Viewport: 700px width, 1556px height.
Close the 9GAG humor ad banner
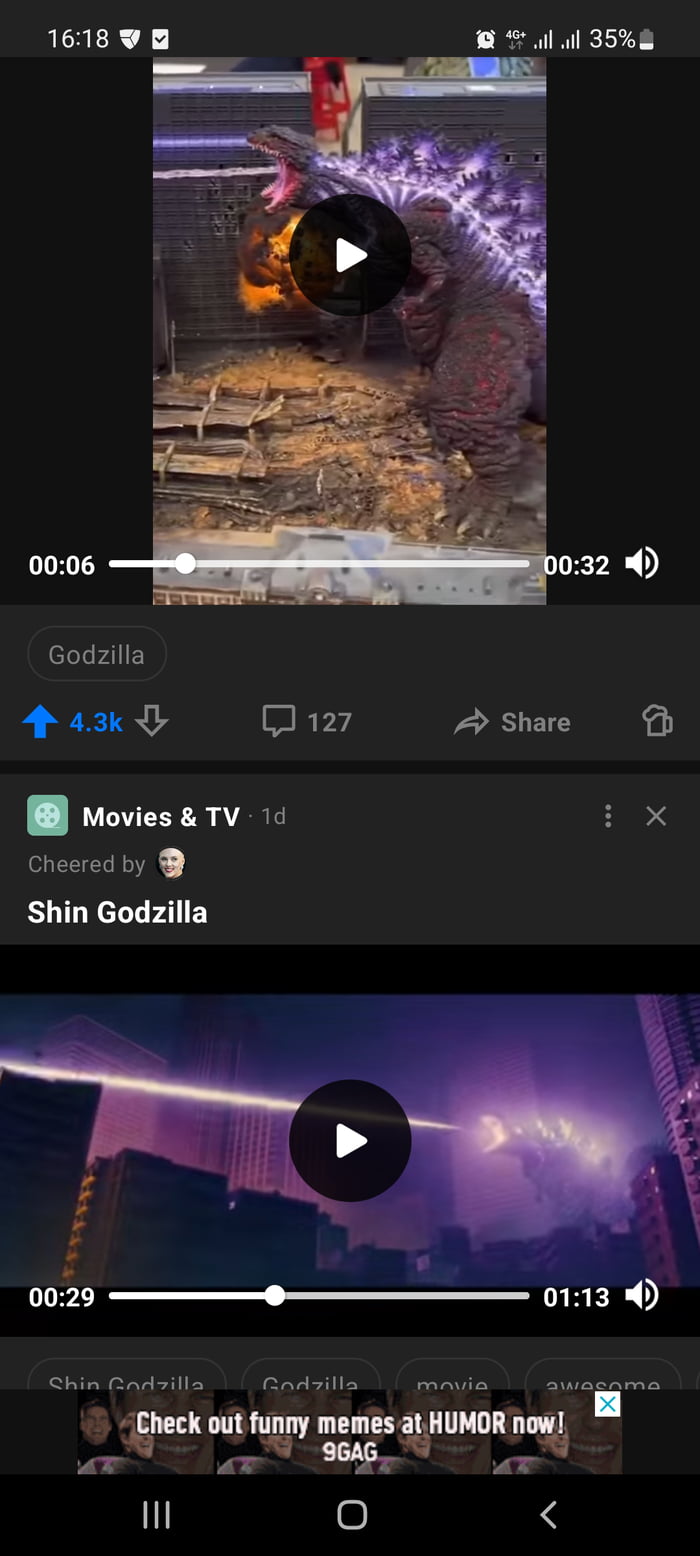point(608,1404)
